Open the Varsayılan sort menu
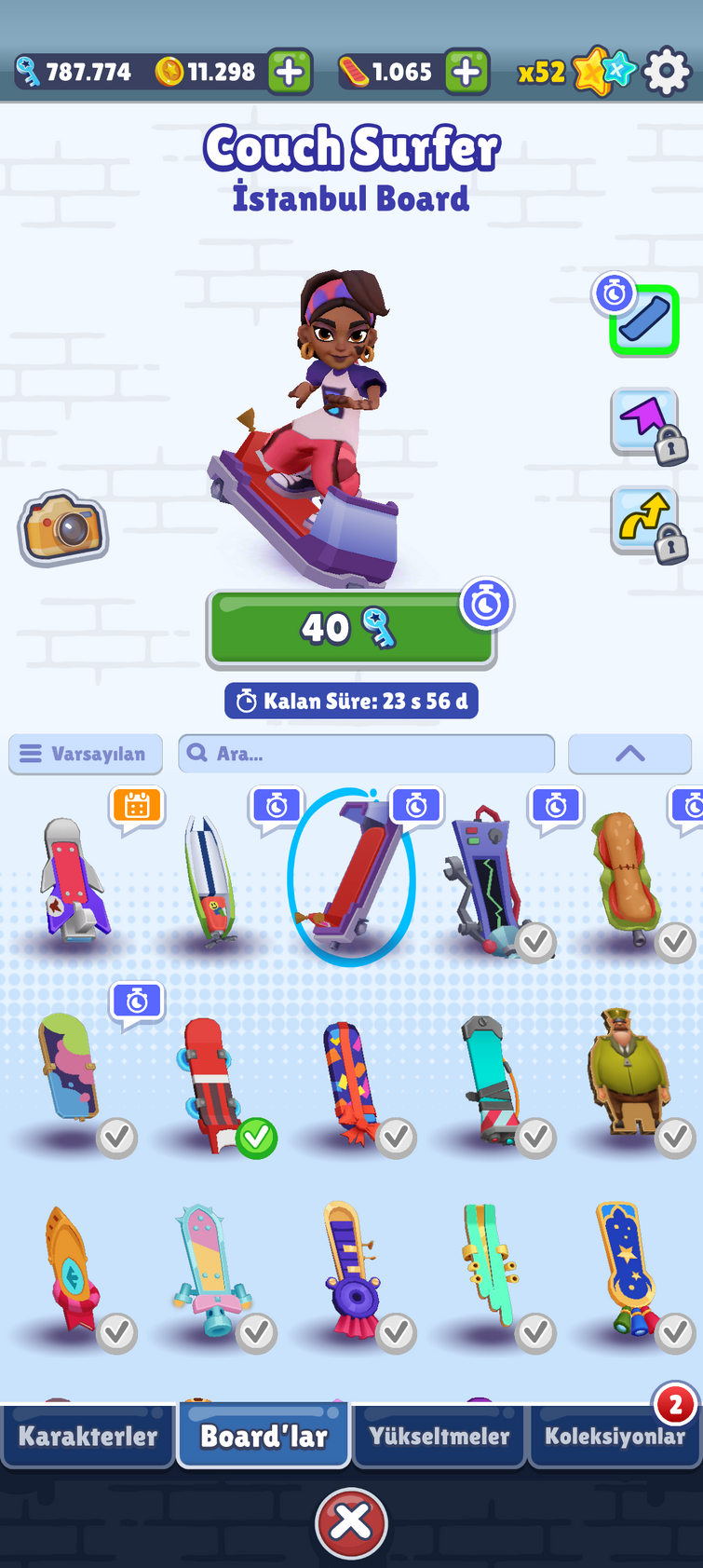 click(86, 754)
